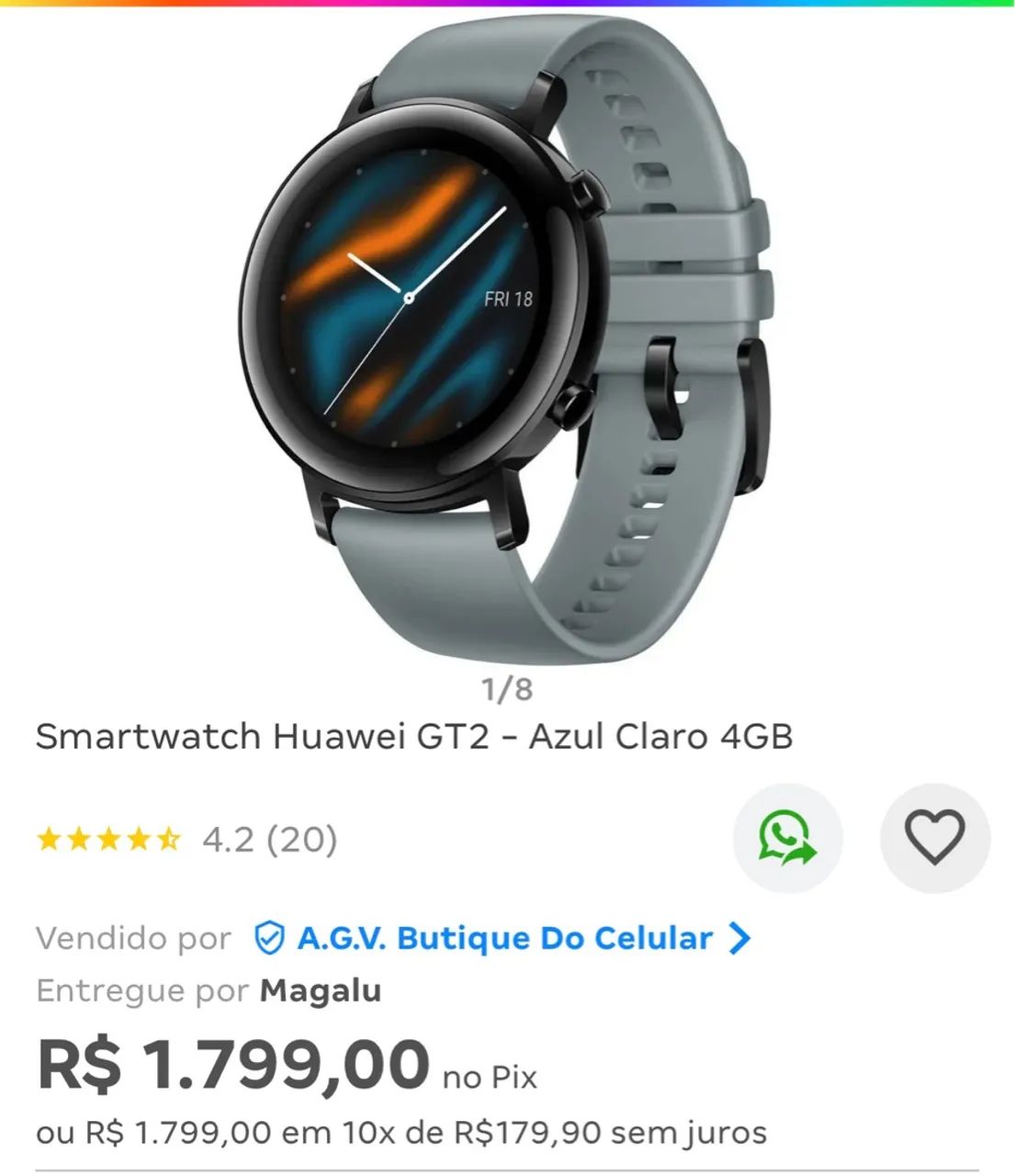
Task: Share the product via WhatsApp
Action: pyautogui.click(x=786, y=837)
